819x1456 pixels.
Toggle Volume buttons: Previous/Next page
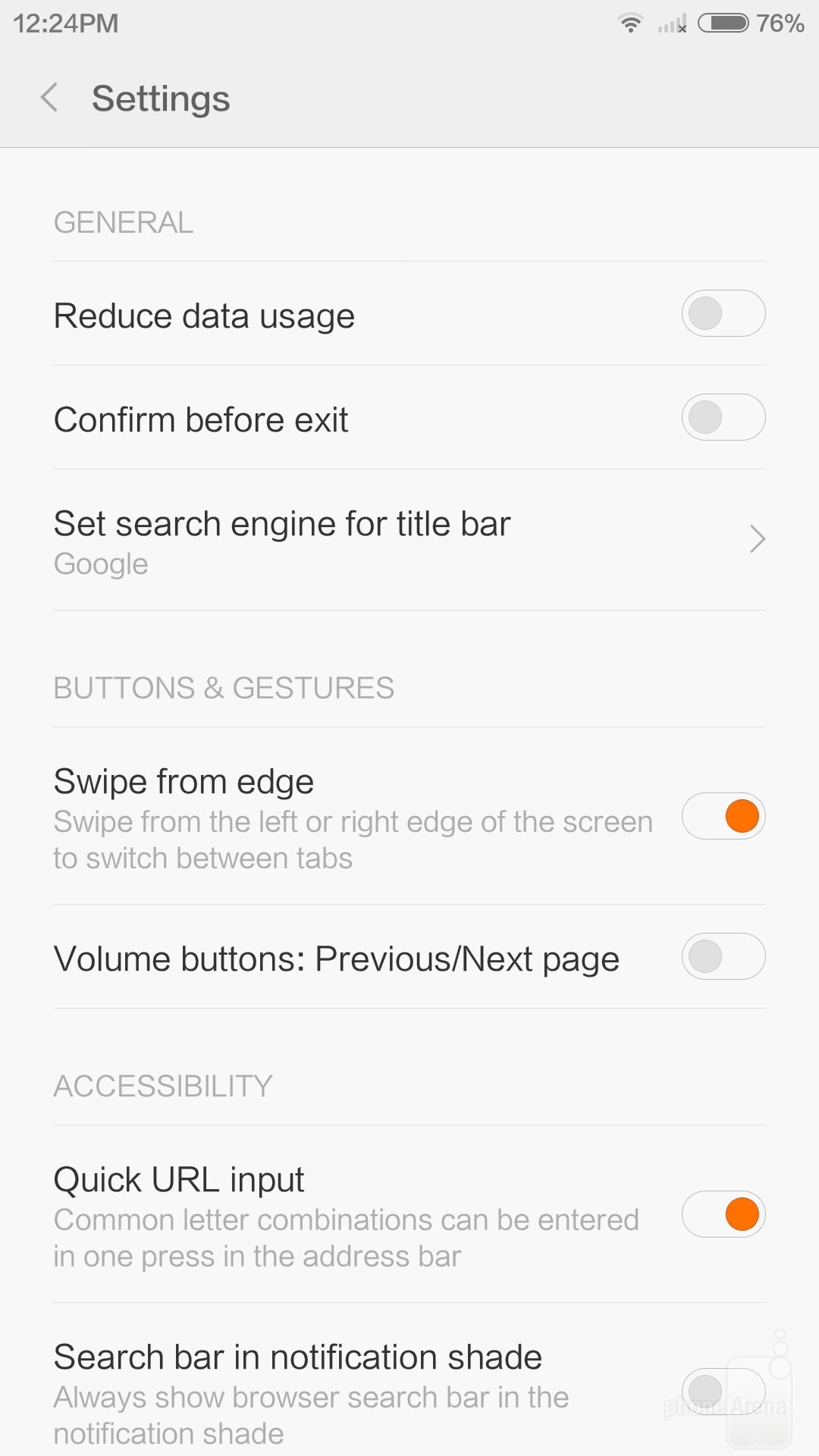[723, 956]
